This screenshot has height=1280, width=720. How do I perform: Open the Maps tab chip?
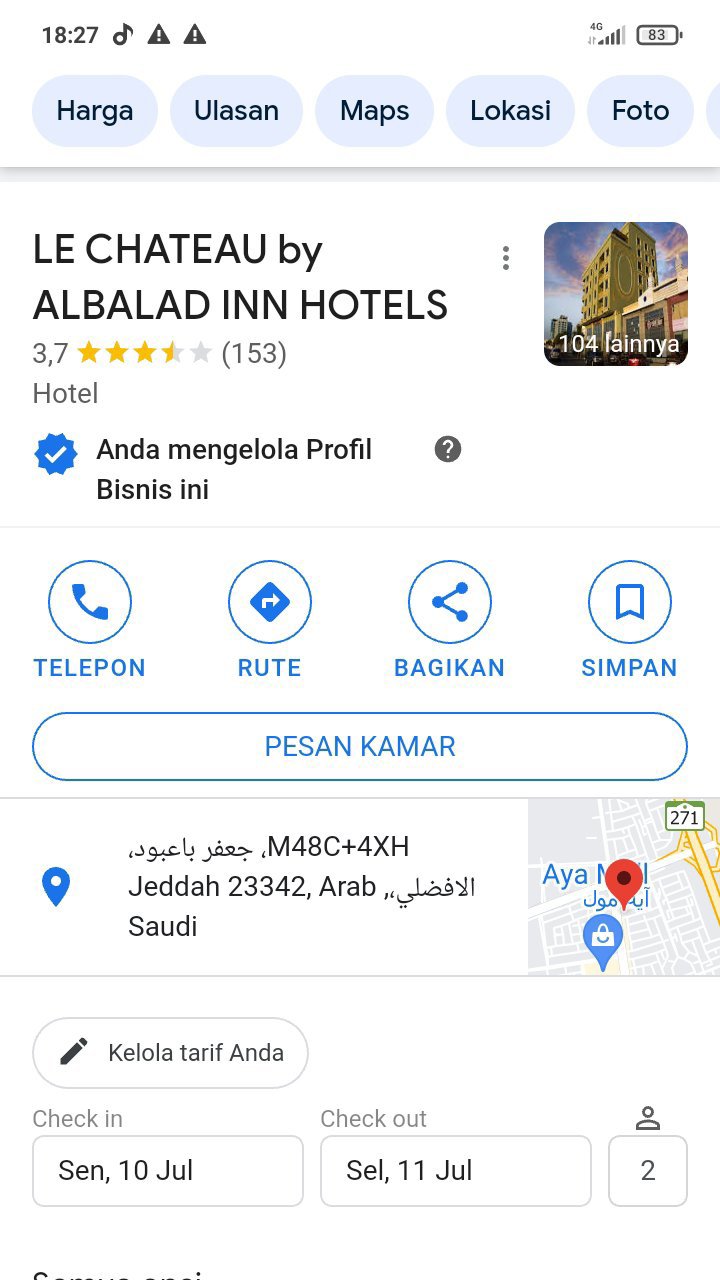point(374,111)
